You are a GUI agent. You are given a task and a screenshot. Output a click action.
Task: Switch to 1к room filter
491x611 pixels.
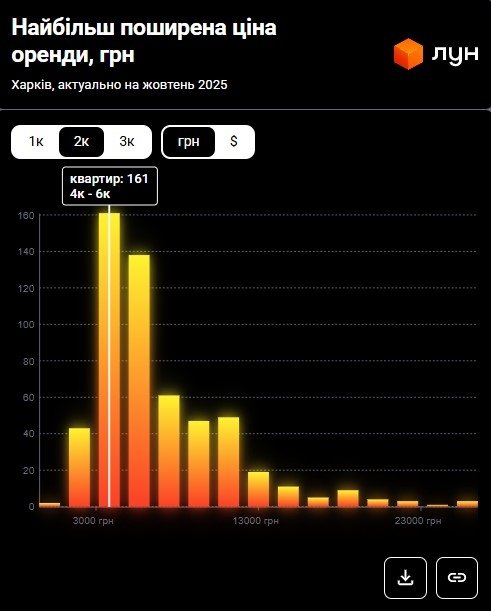36,142
